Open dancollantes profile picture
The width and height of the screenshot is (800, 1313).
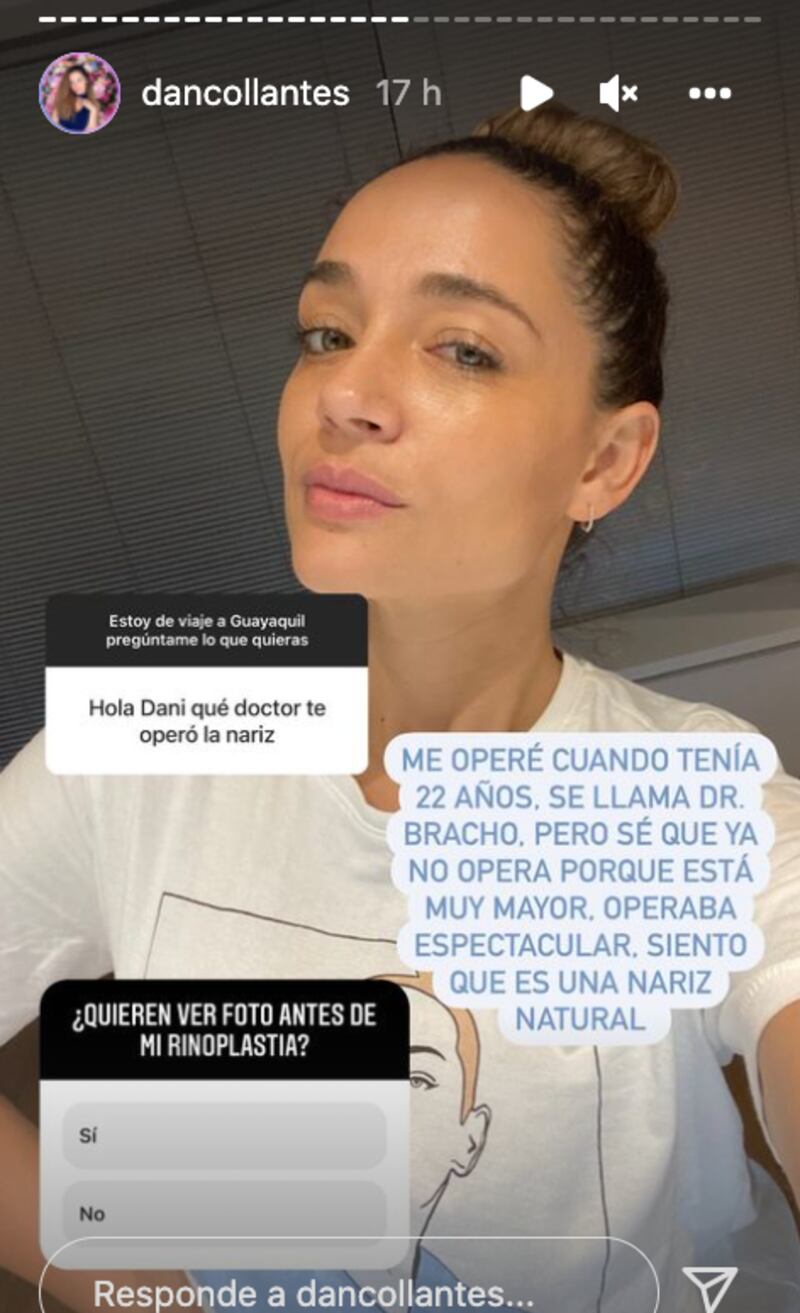point(79,93)
